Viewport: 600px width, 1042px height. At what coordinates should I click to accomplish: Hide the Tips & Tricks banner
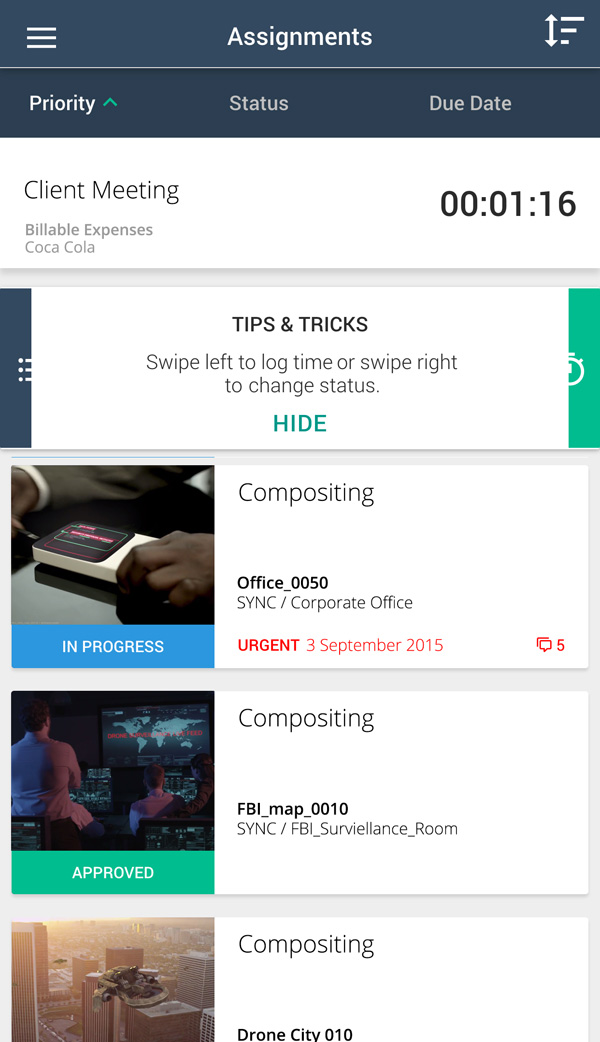pyautogui.click(x=300, y=423)
